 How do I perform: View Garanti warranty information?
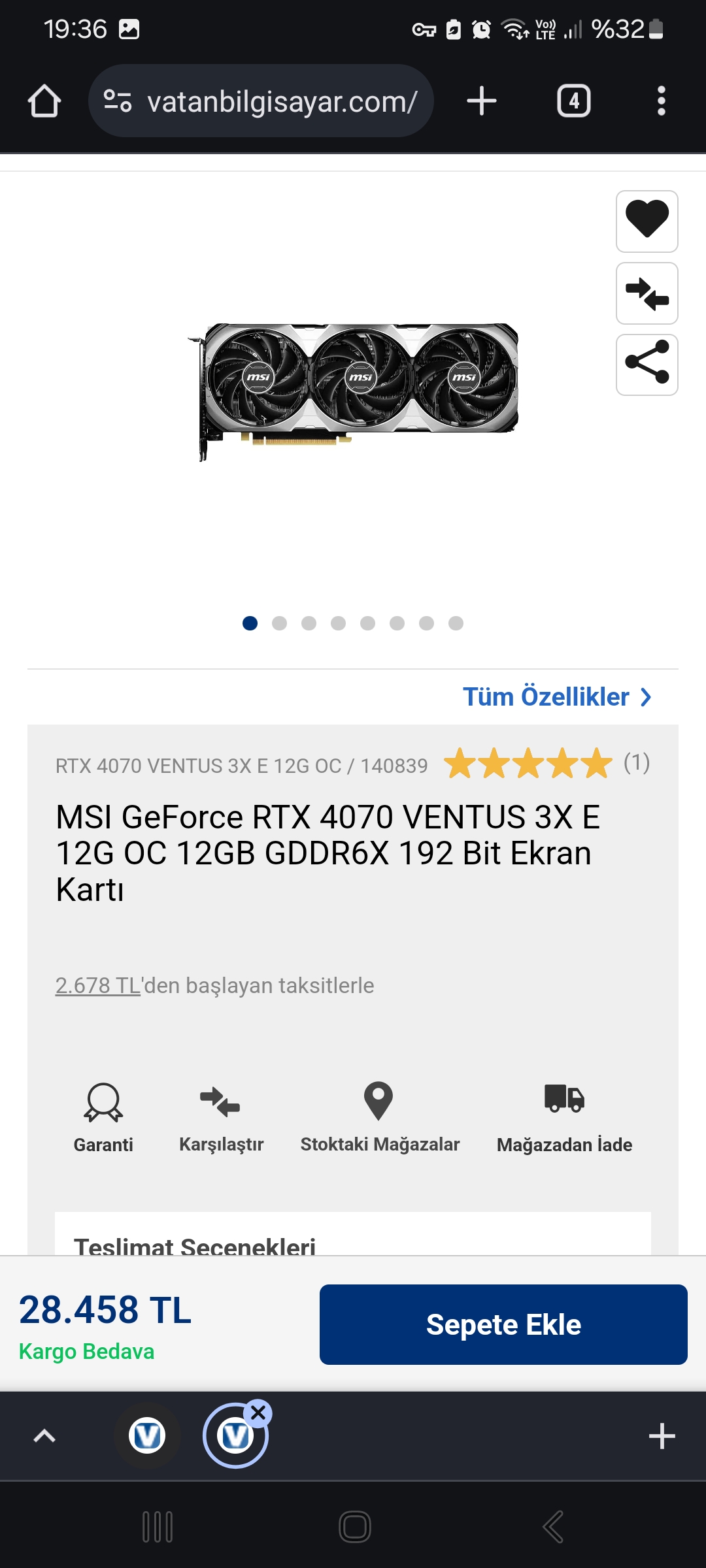tap(103, 1117)
